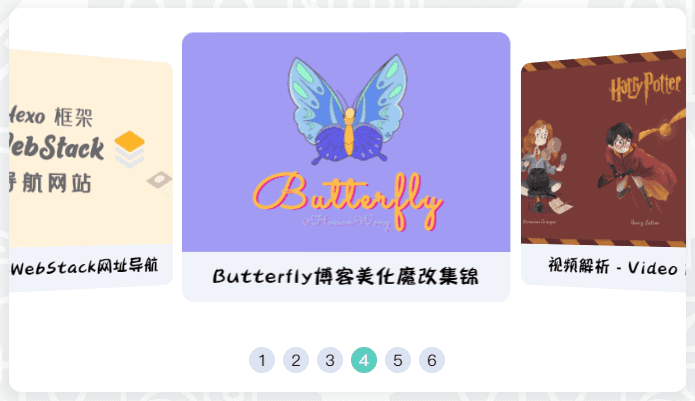695x401 pixels.
Task: Open the Butterfly博客美化魔改集锦 card
Action: point(346,166)
